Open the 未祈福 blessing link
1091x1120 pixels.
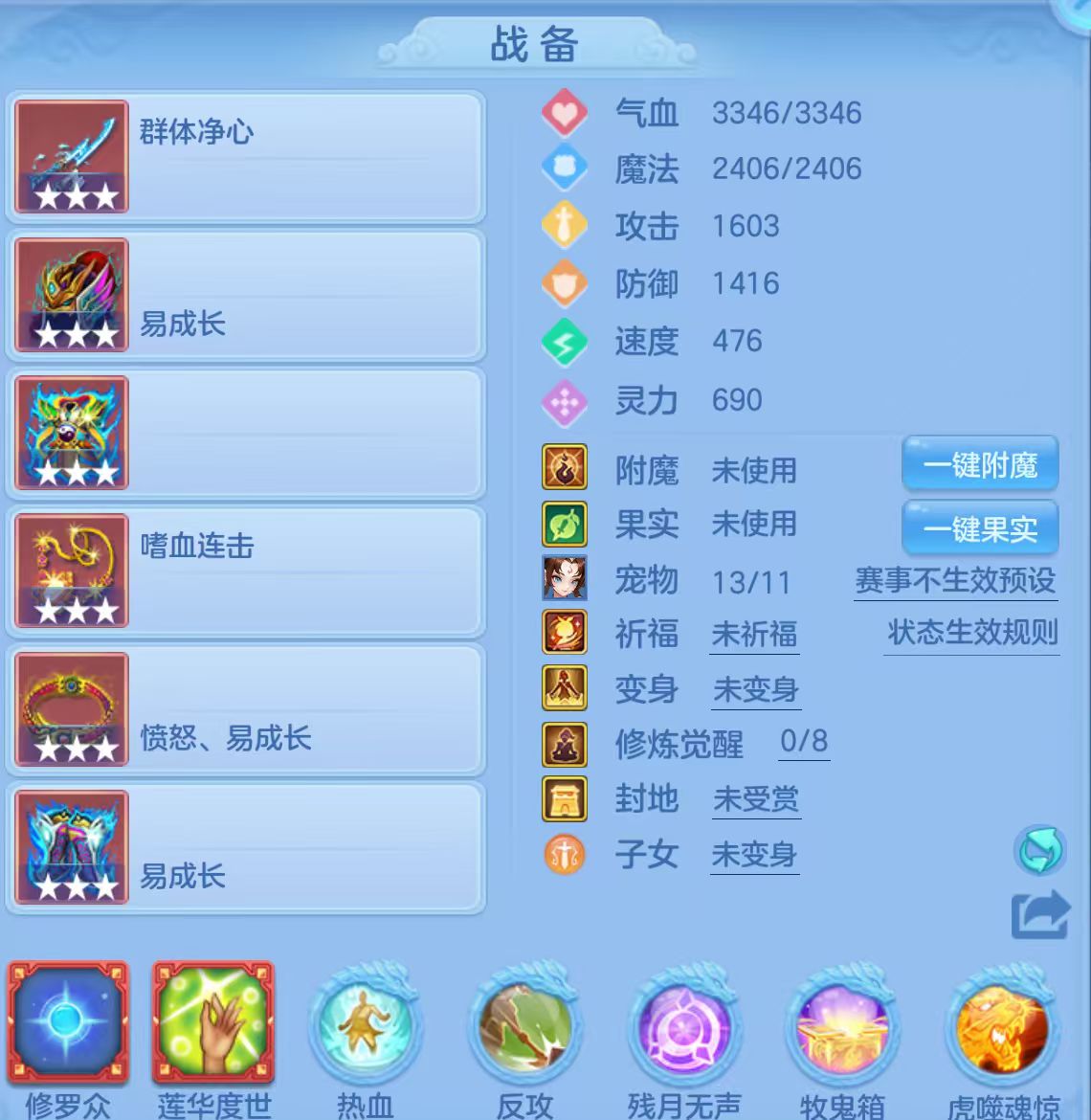pos(755,634)
